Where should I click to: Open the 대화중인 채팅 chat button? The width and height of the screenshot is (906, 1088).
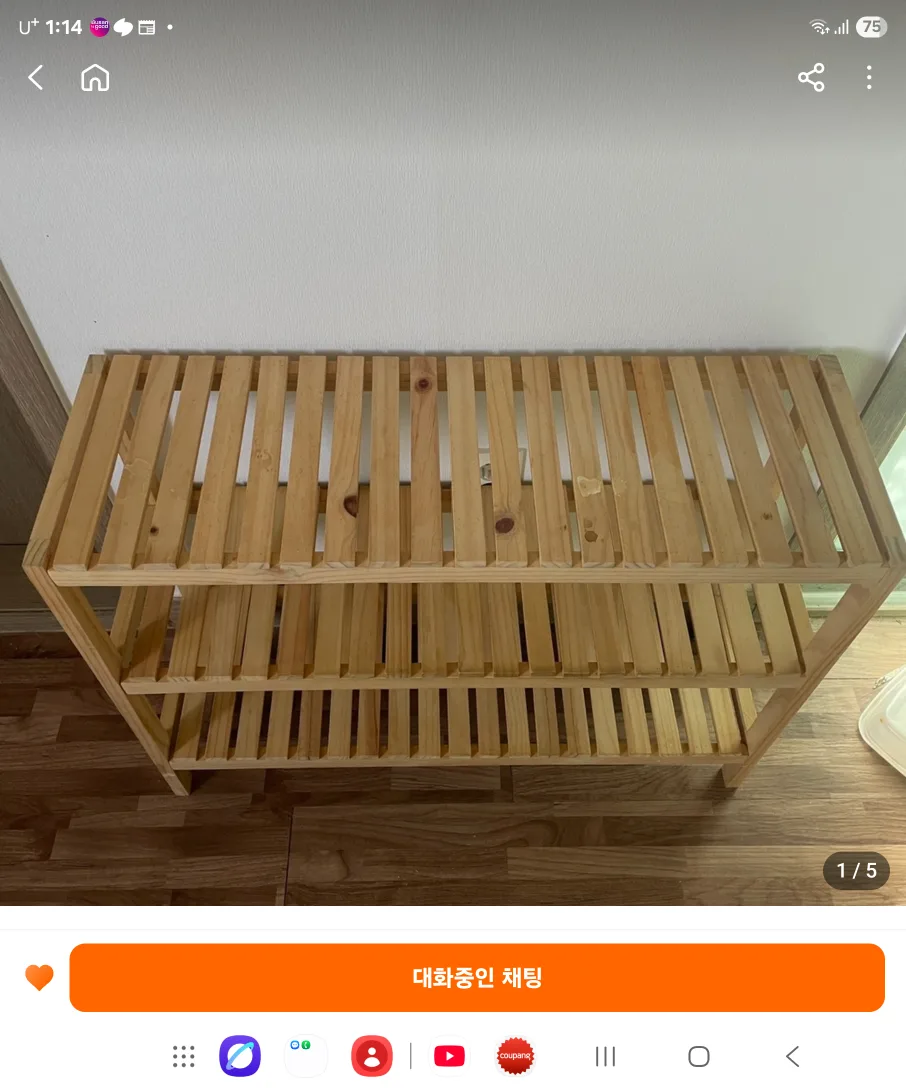click(x=477, y=977)
